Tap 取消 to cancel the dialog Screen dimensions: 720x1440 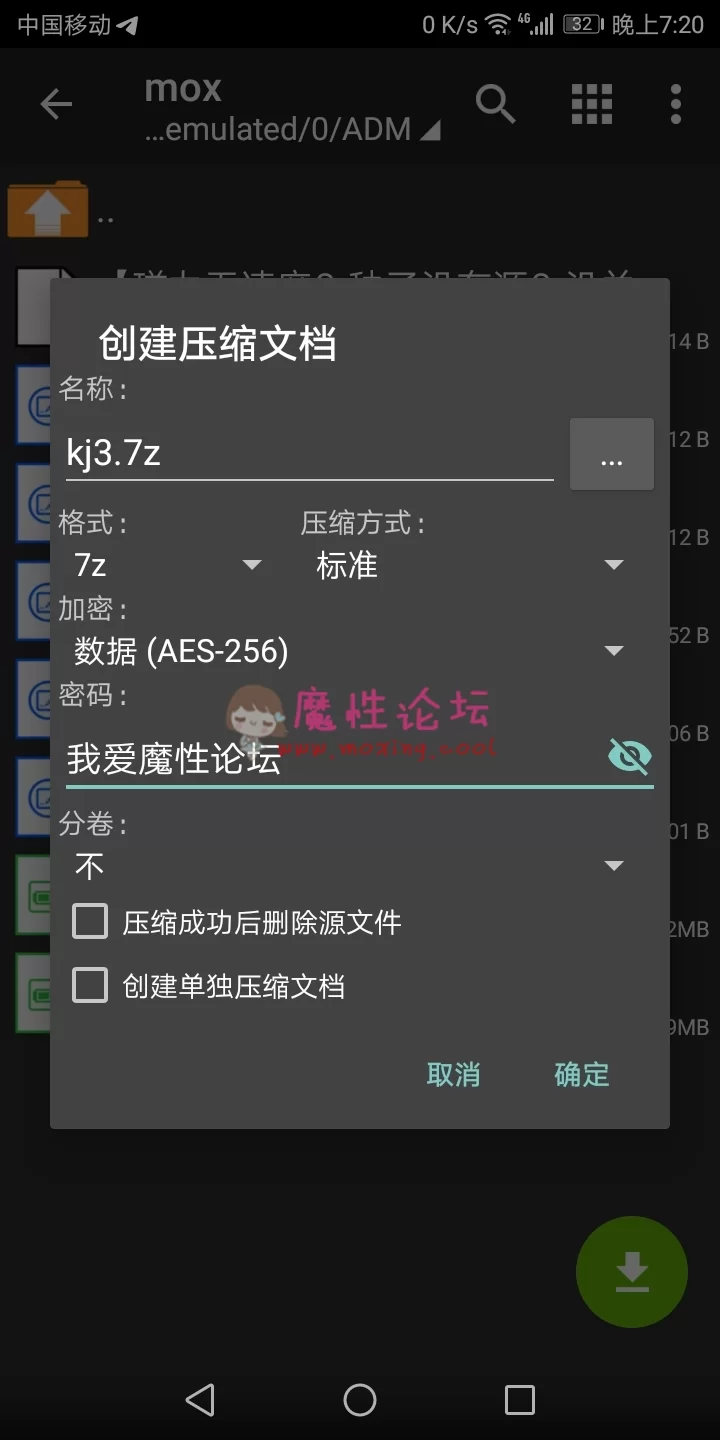453,1074
